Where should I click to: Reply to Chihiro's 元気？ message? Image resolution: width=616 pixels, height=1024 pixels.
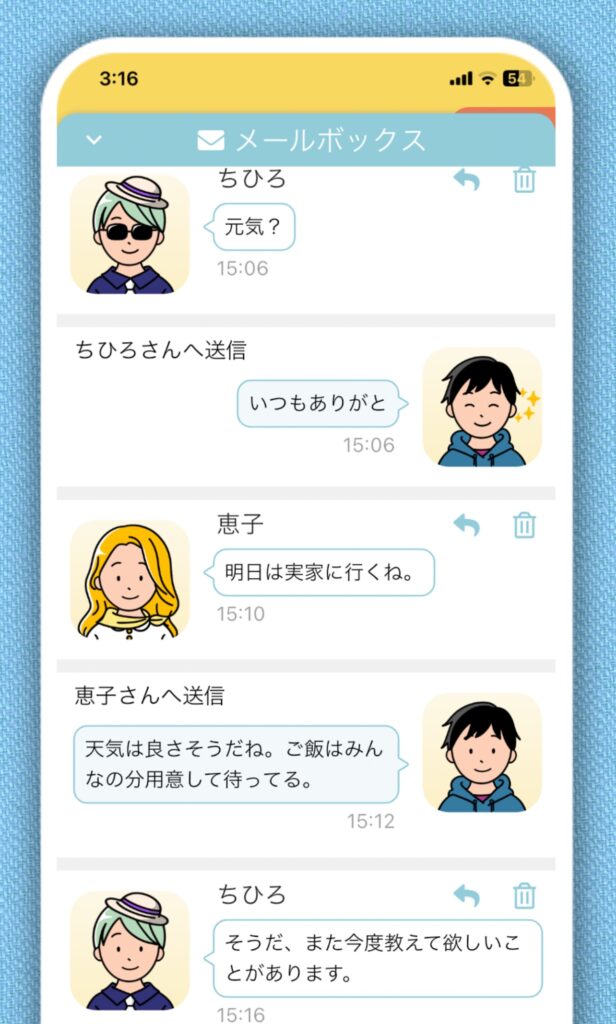pos(466,180)
